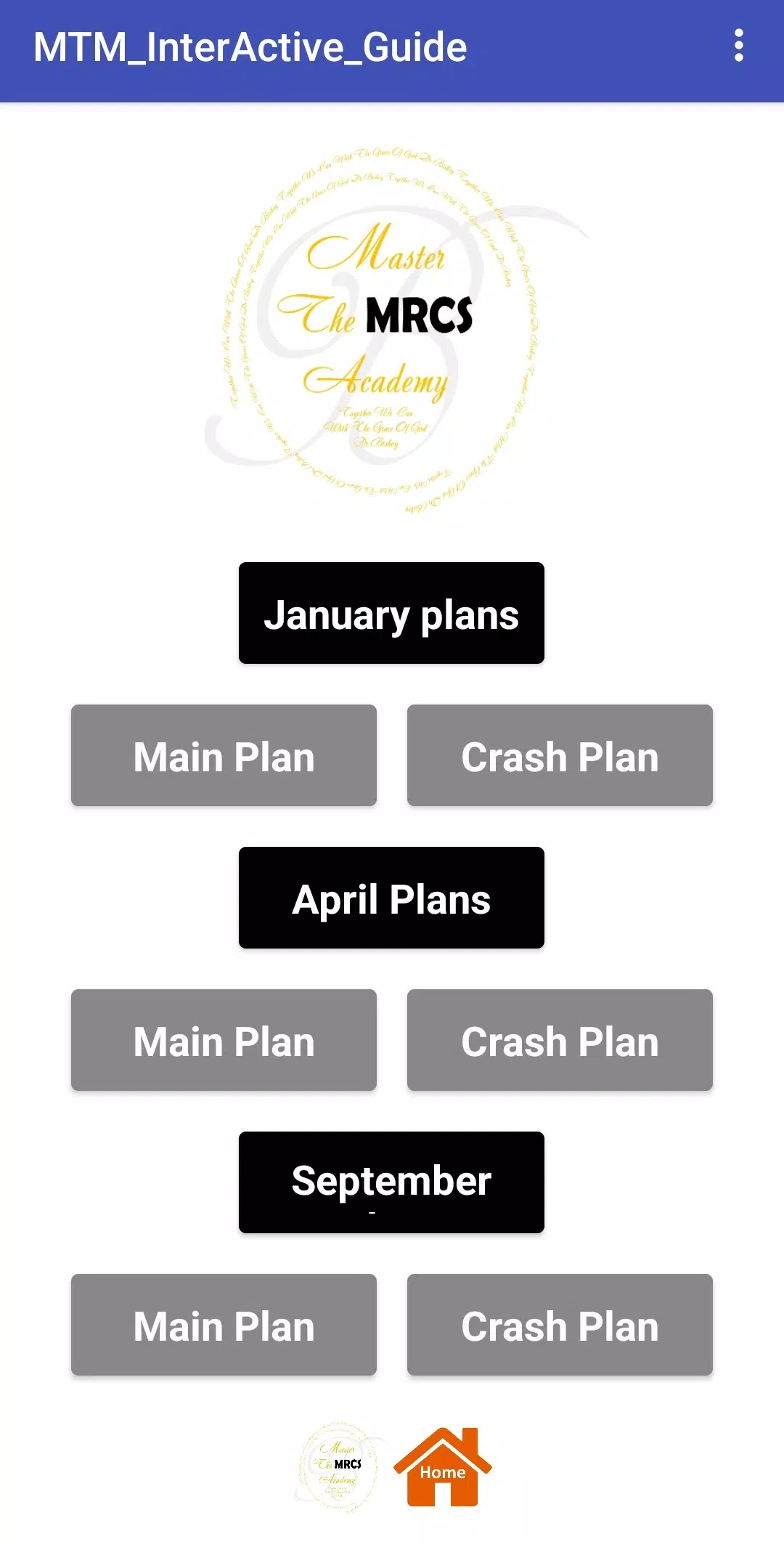This screenshot has width=784, height=1547.
Task: Tap the September button
Action: click(391, 1182)
